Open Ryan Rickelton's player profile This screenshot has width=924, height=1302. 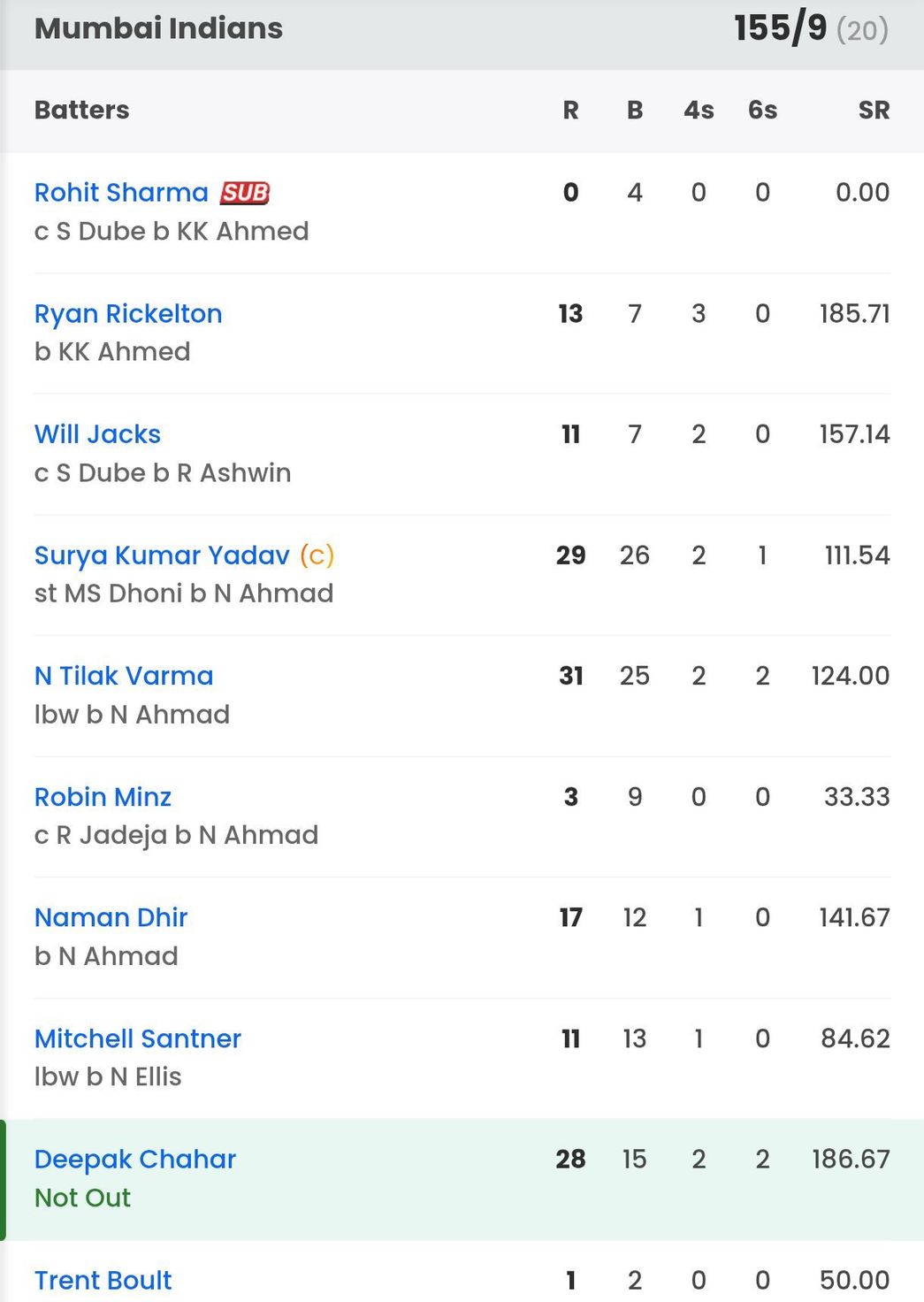pyautogui.click(x=127, y=313)
